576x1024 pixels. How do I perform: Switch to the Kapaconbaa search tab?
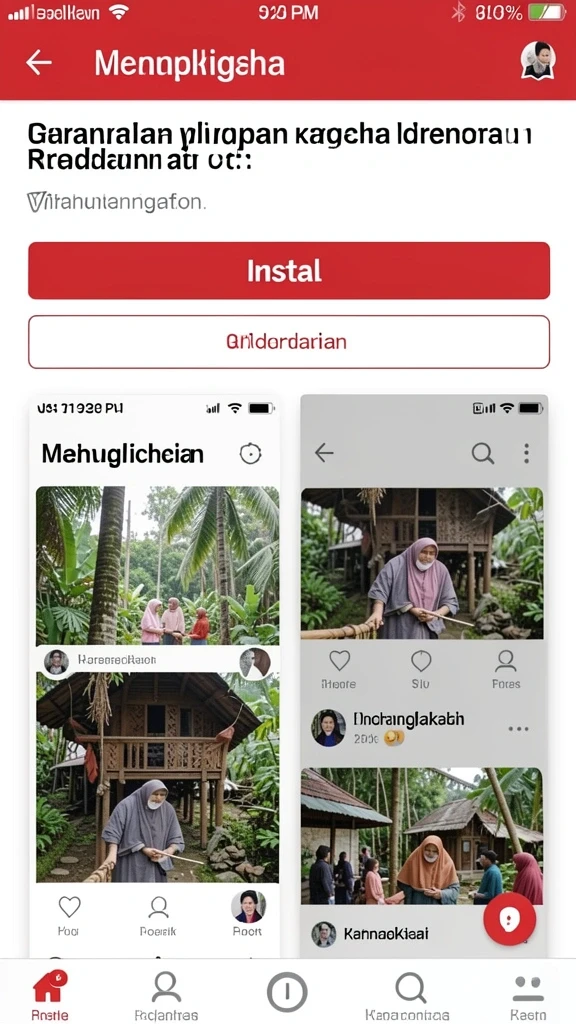pos(407,995)
